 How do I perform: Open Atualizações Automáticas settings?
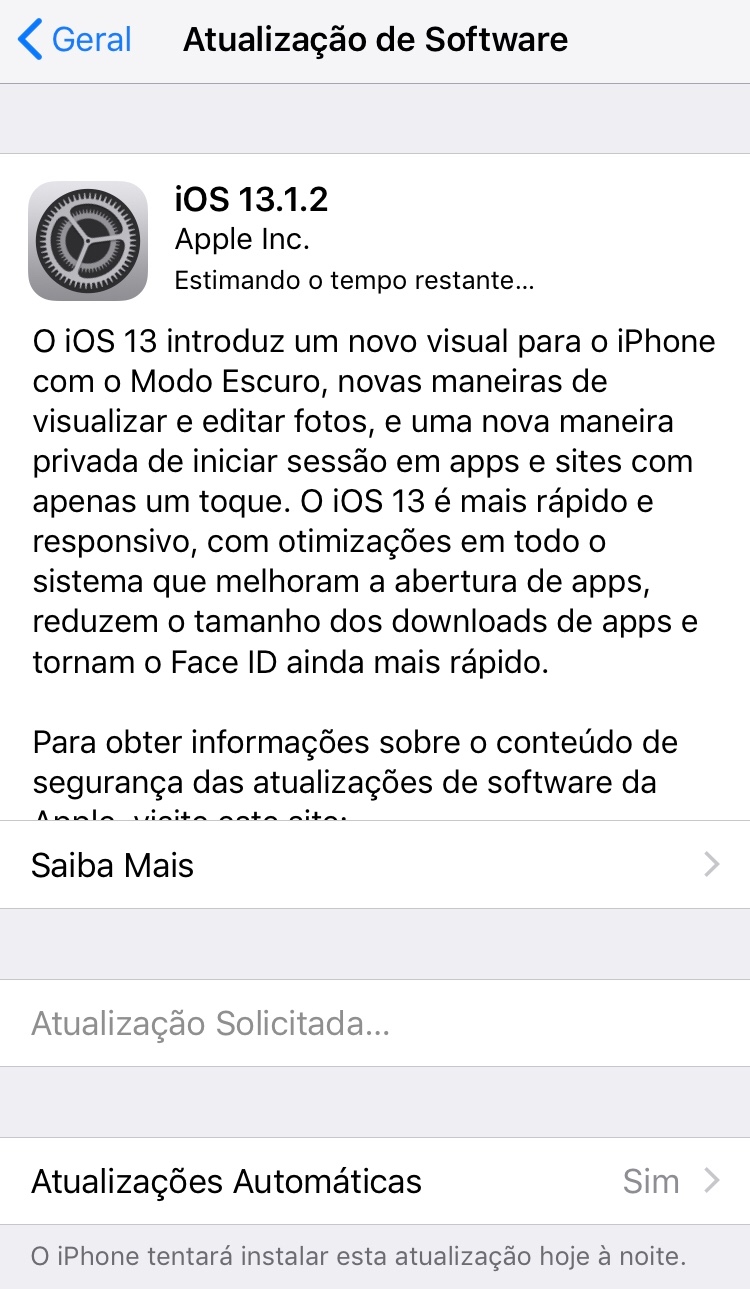pos(375,1181)
